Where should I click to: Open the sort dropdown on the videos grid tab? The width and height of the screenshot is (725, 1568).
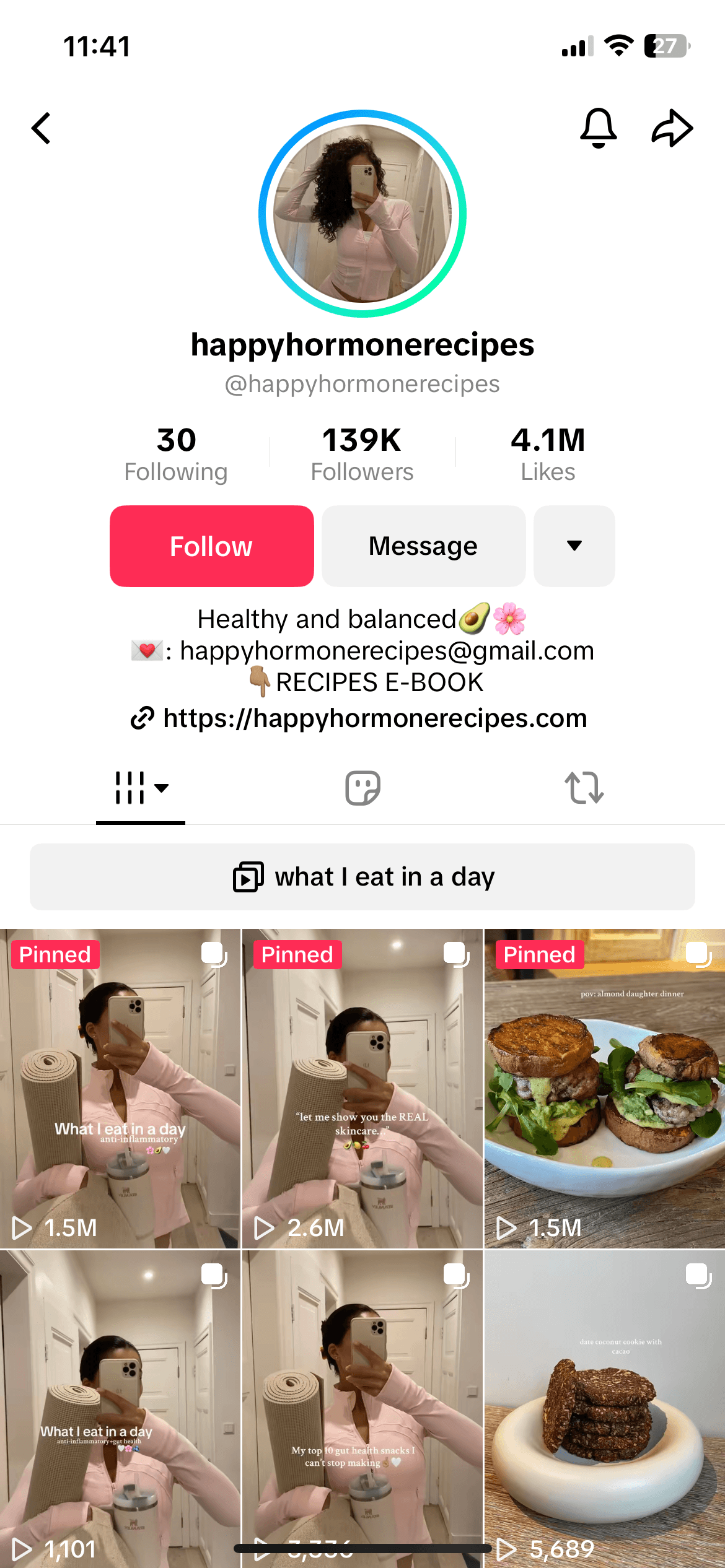pyautogui.click(x=162, y=790)
